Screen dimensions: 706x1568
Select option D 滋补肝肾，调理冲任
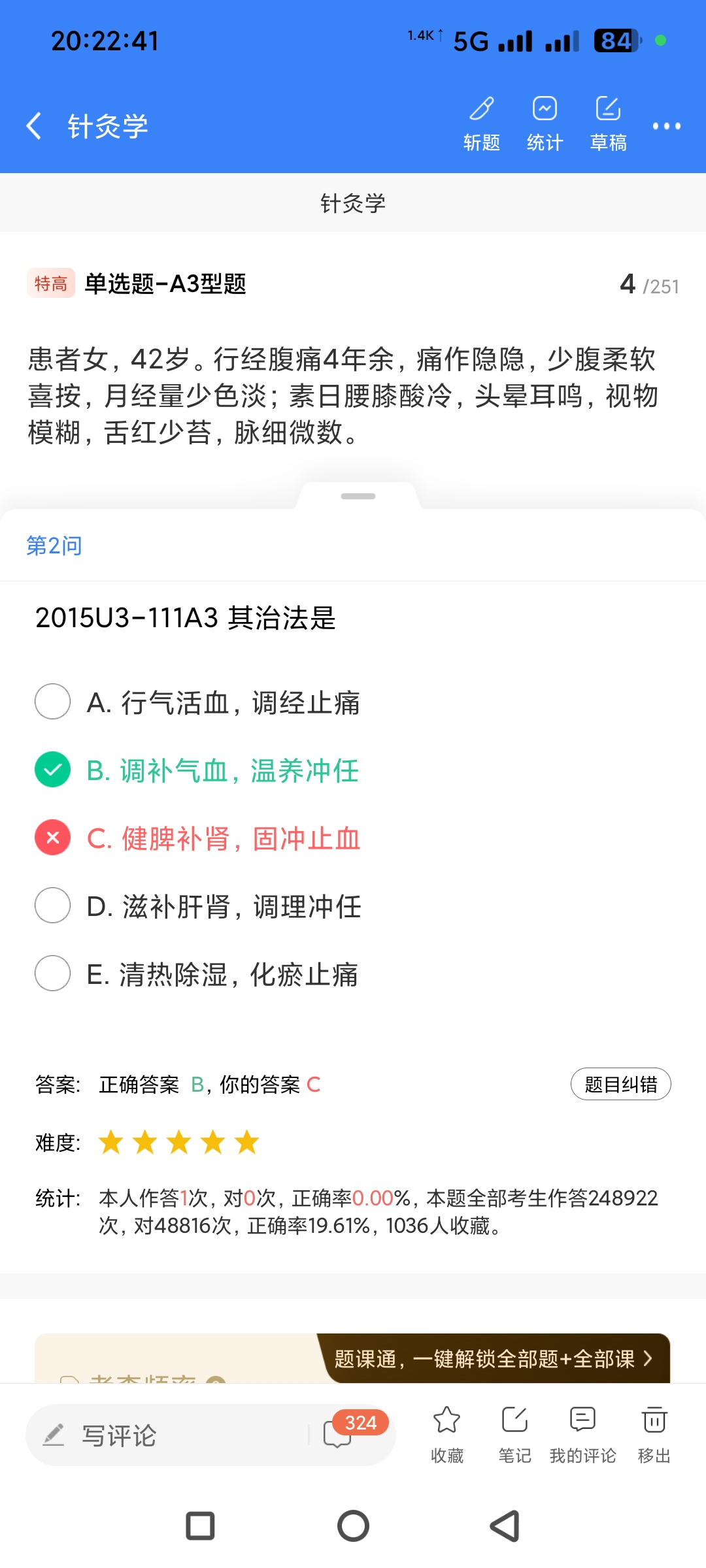click(x=53, y=906)
